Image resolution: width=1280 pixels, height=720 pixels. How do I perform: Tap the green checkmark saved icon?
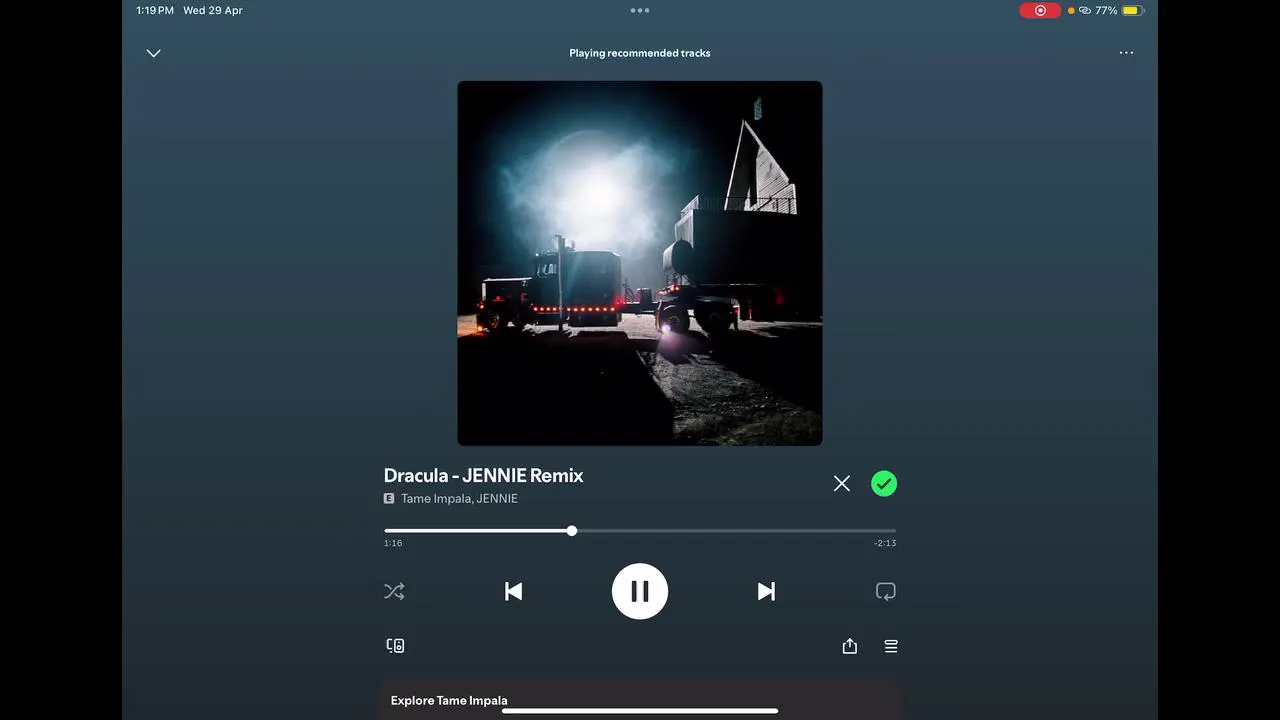[x=884, y=484]
